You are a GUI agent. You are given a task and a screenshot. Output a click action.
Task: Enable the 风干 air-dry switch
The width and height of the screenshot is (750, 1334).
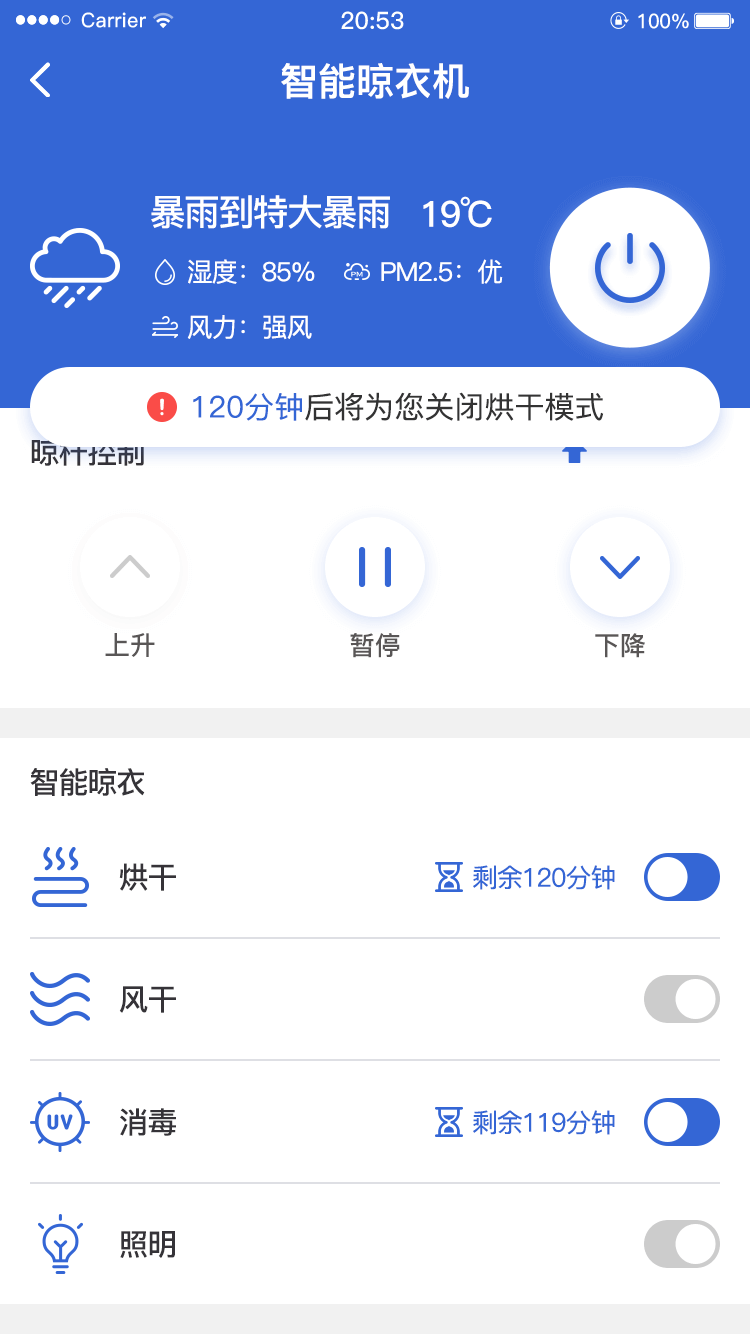tap(682, 999)
